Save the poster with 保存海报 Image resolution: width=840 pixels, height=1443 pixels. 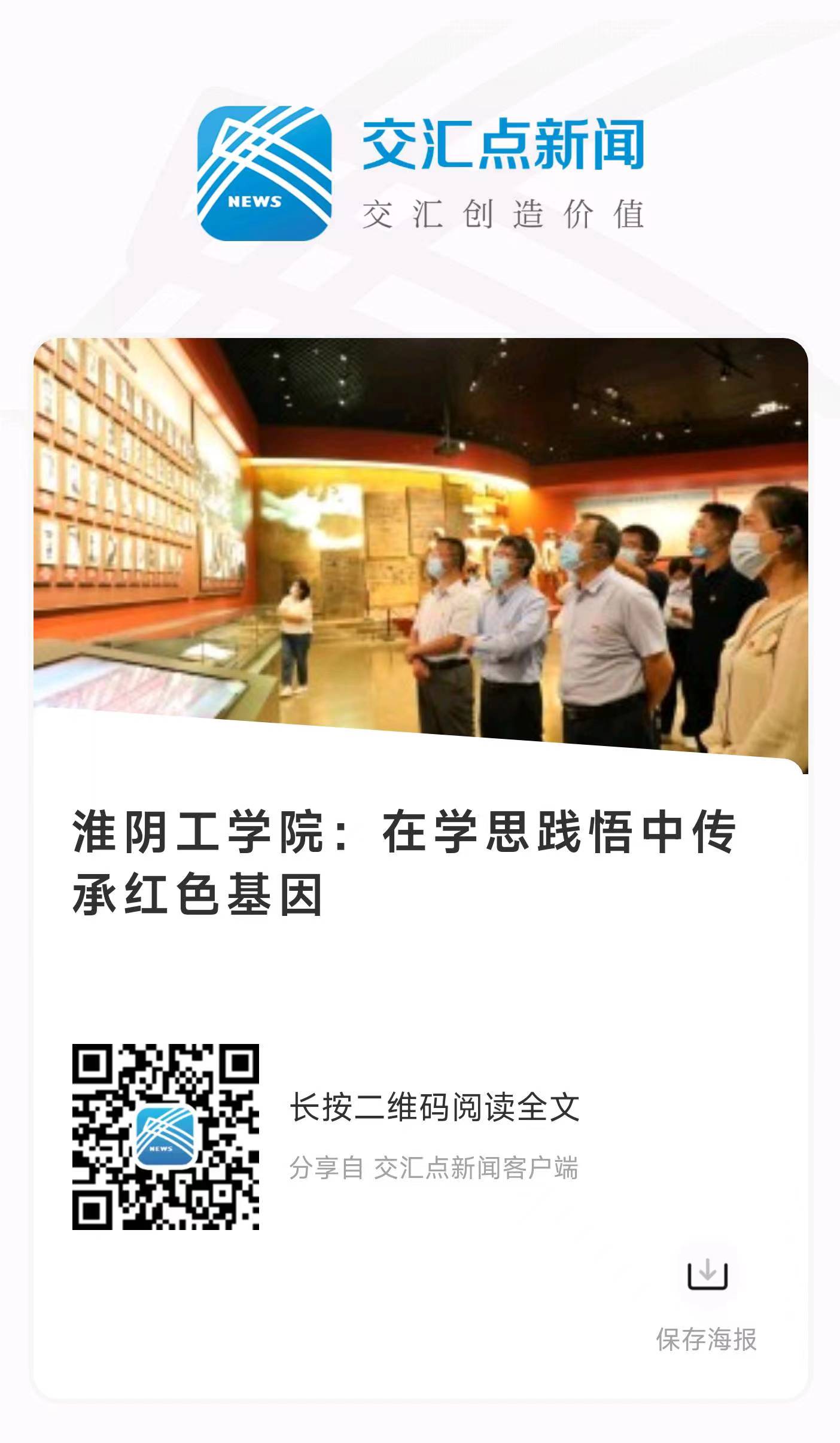click(x=707, y=1275)
